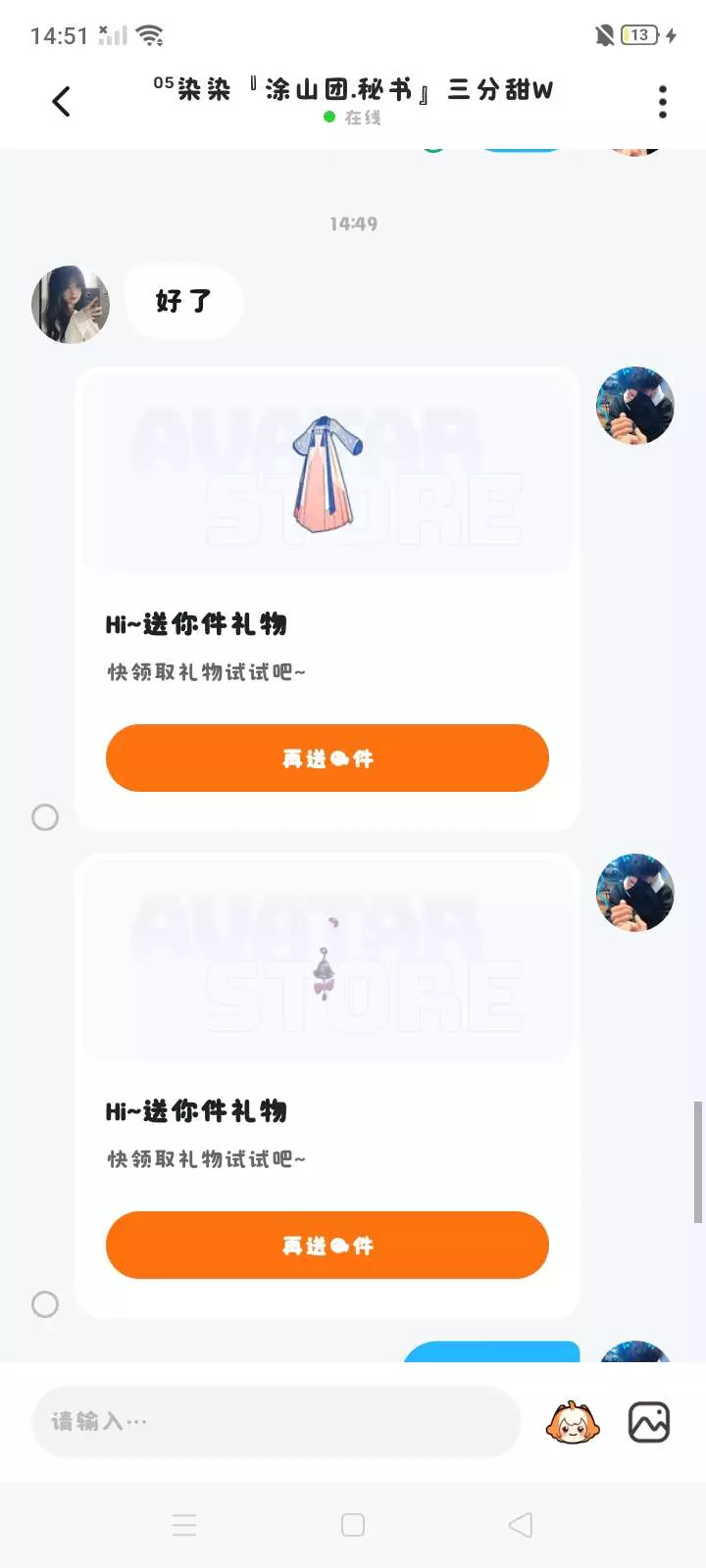Viewport: 706px width, 1568px height.
Task: Open the dress gift card
Action: 328,599
